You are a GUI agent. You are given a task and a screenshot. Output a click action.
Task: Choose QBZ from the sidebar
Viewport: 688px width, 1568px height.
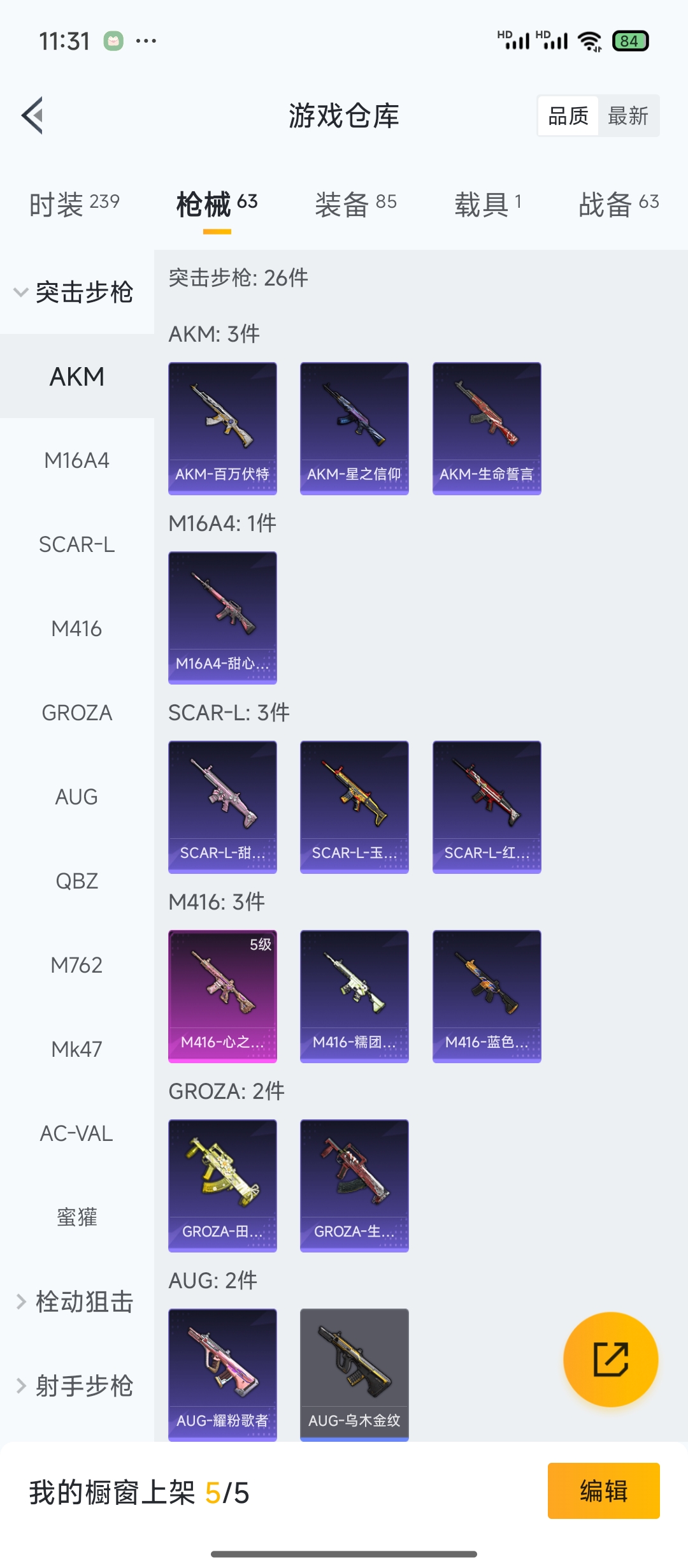(x=76, y=881)
